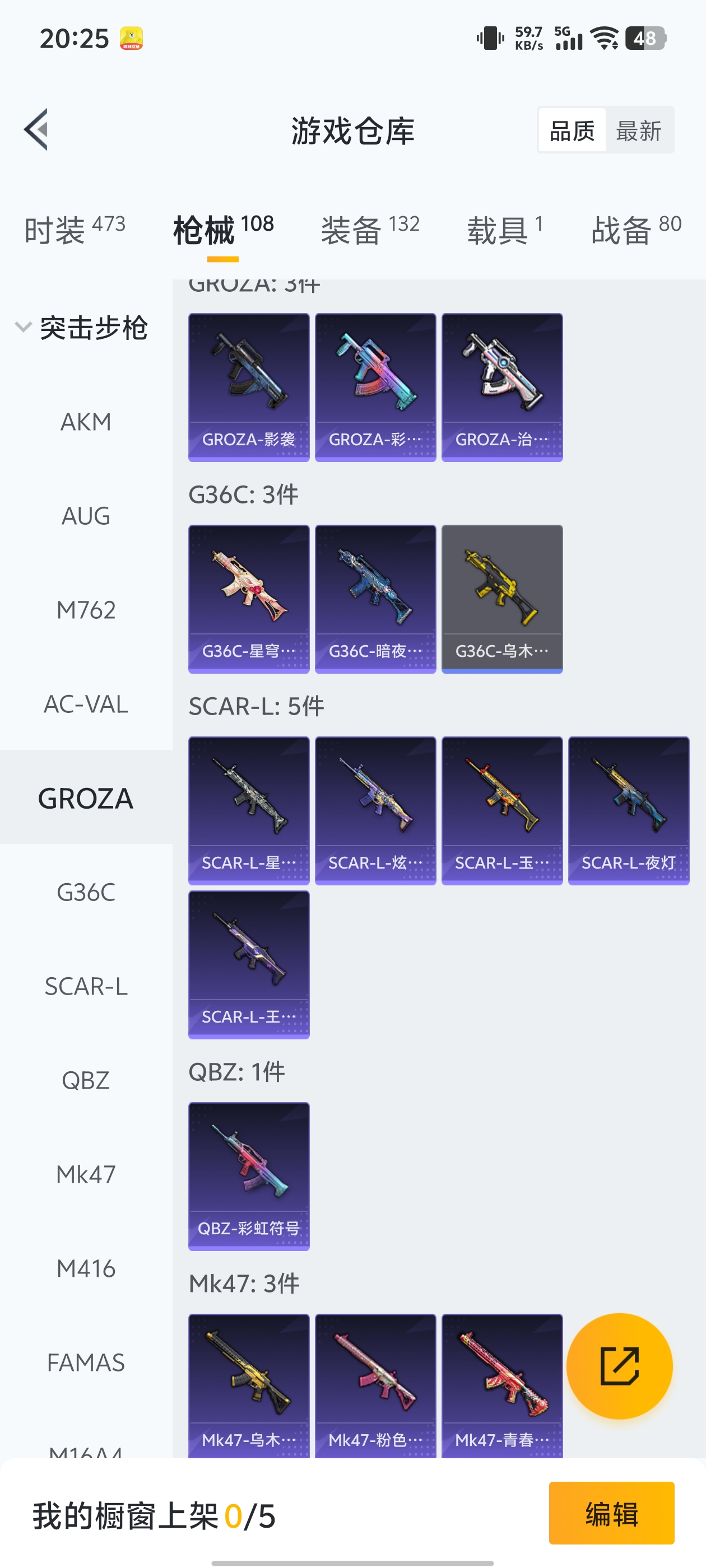Choose SCAR-L in the left sidebar
The width and height of the screenshot is (706, 1568).
click(x=86, y=986)
